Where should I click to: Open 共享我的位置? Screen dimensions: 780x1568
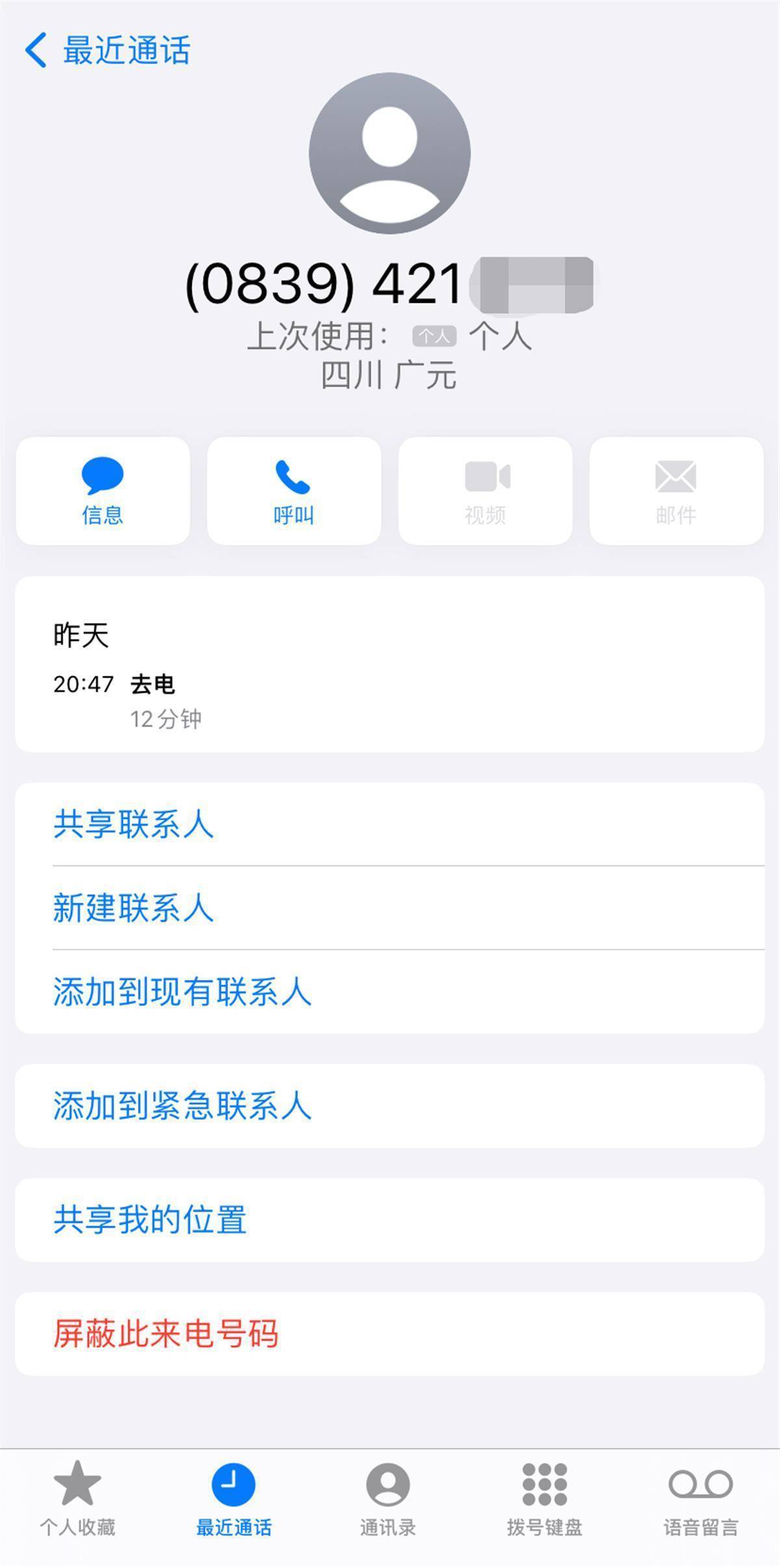(x=149, y=1220)
